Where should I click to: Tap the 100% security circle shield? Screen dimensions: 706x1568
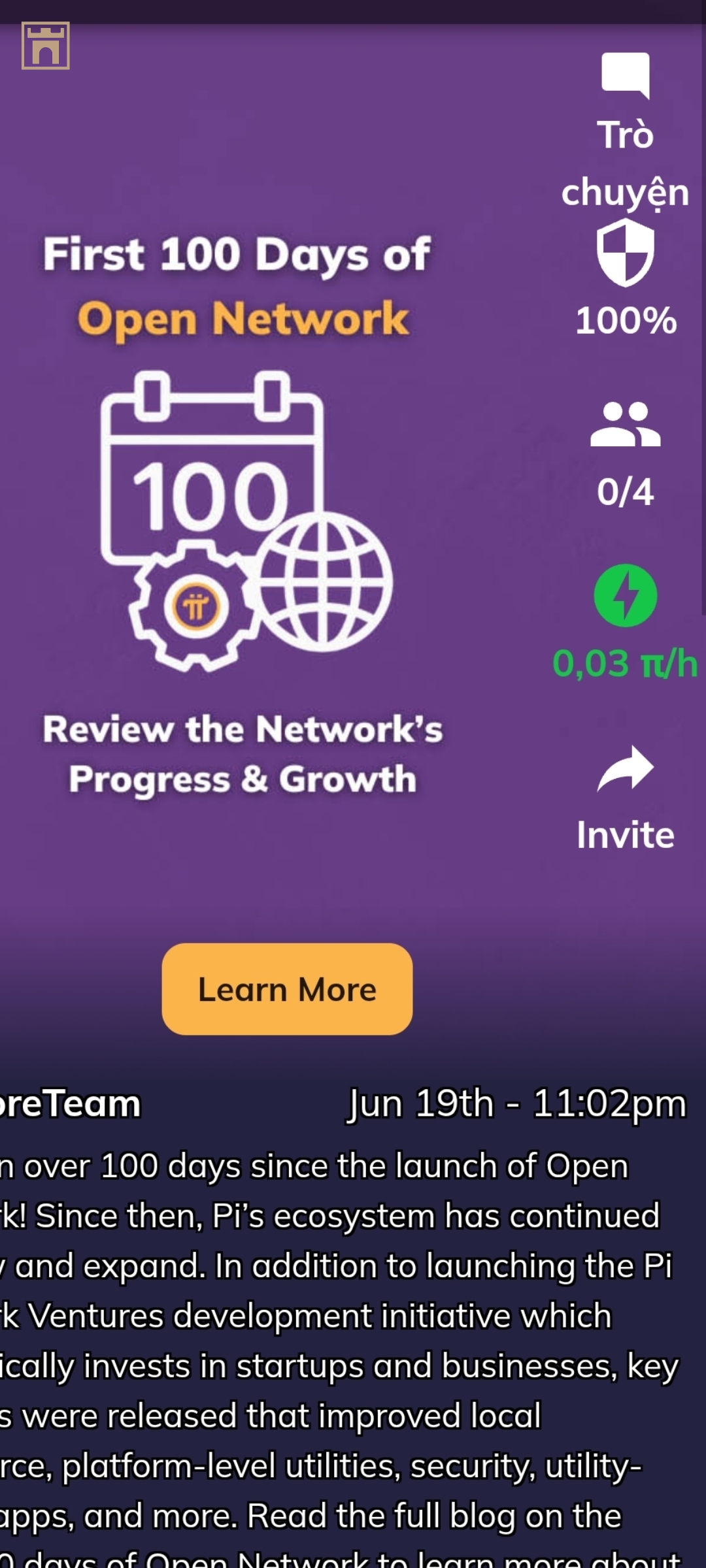coord(625,253)
